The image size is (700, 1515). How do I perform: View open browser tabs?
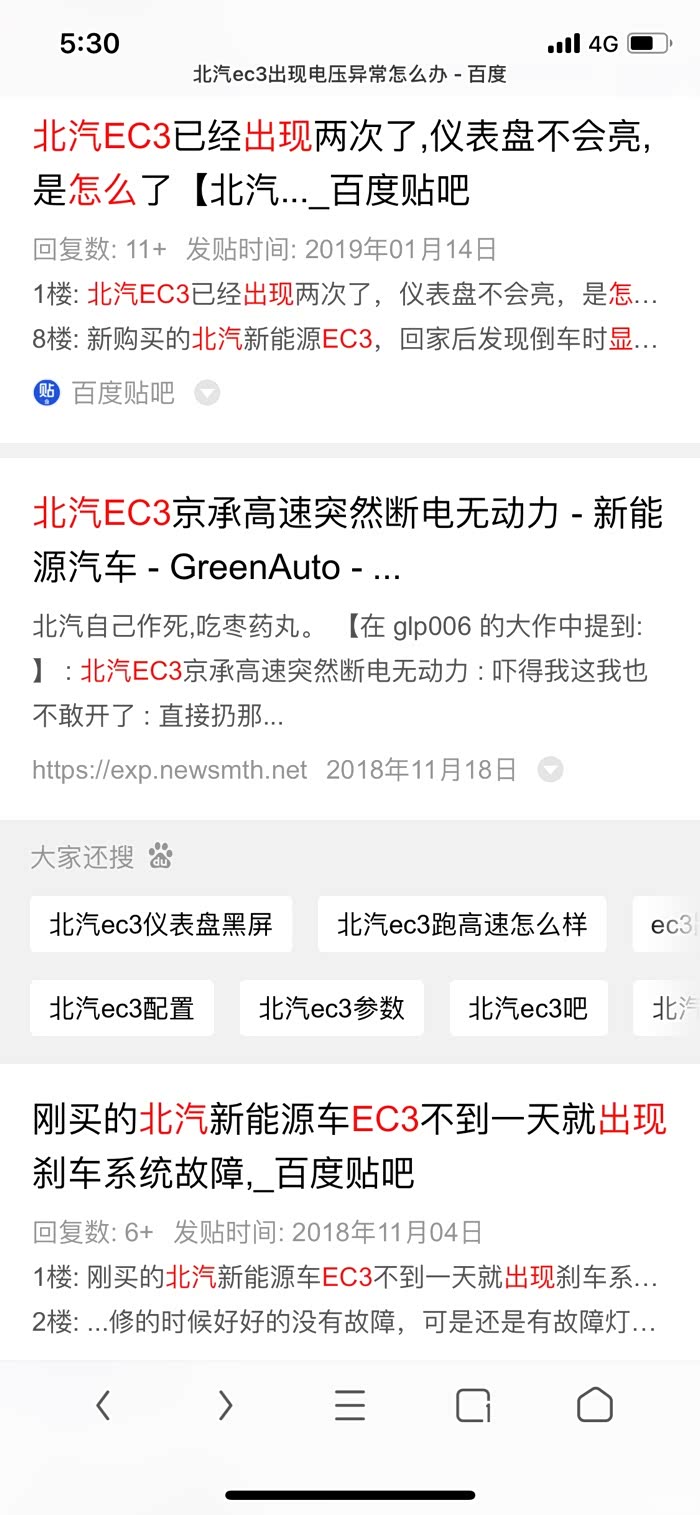(x=473, y=1406)
